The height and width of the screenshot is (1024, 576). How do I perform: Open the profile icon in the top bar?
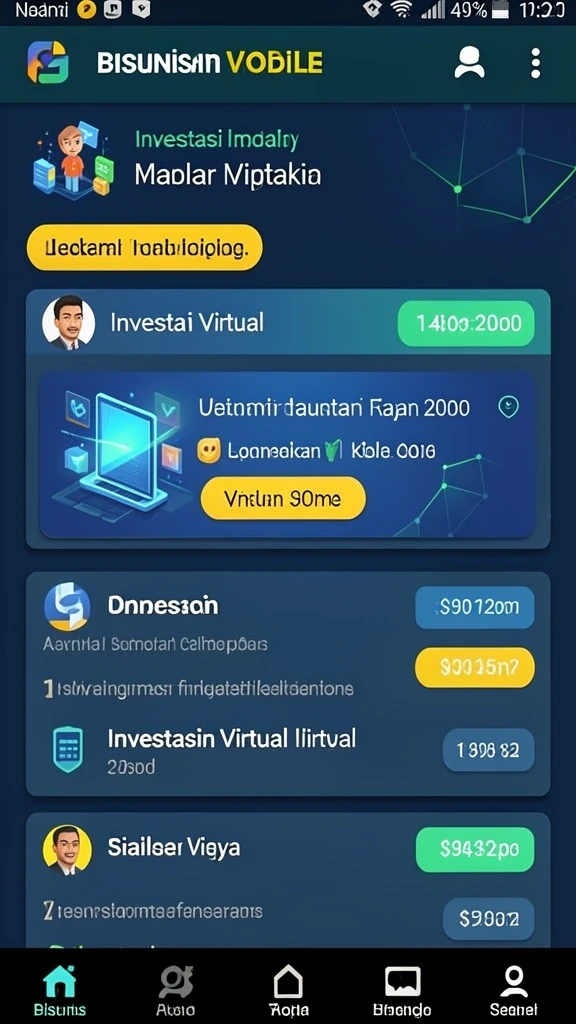pyautogui.click(x=469, y=63)
